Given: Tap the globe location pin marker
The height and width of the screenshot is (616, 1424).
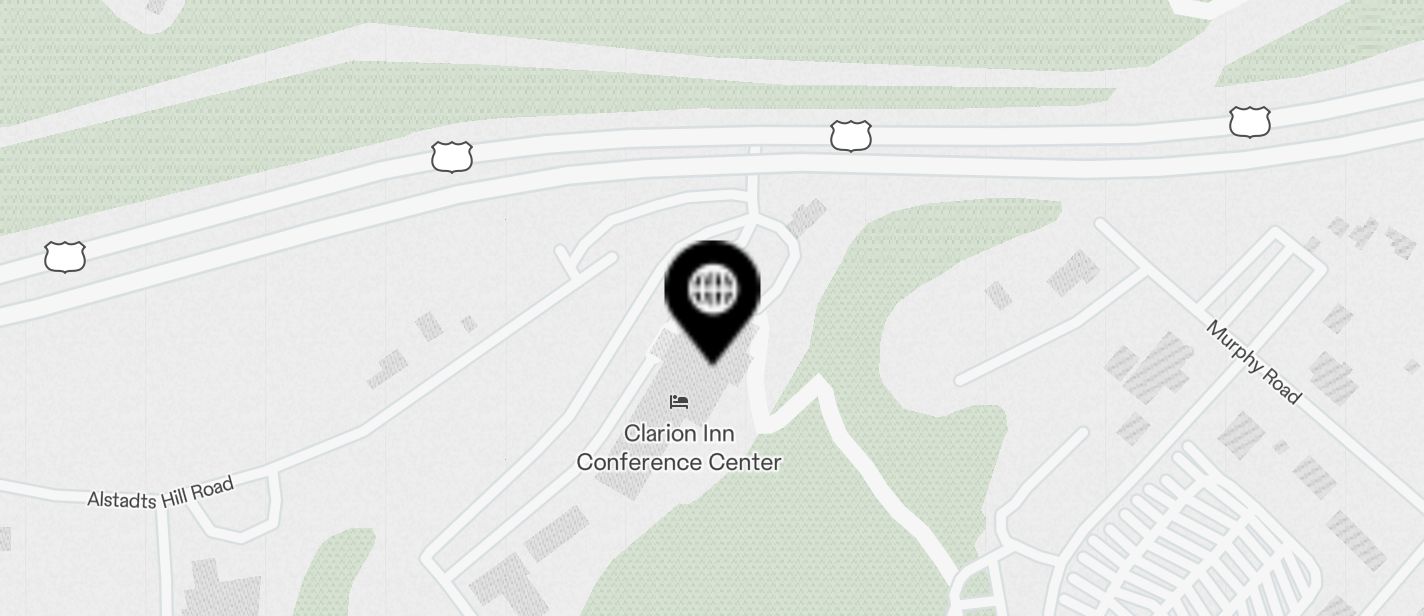Looking at the screenshot, I should 712,292.
